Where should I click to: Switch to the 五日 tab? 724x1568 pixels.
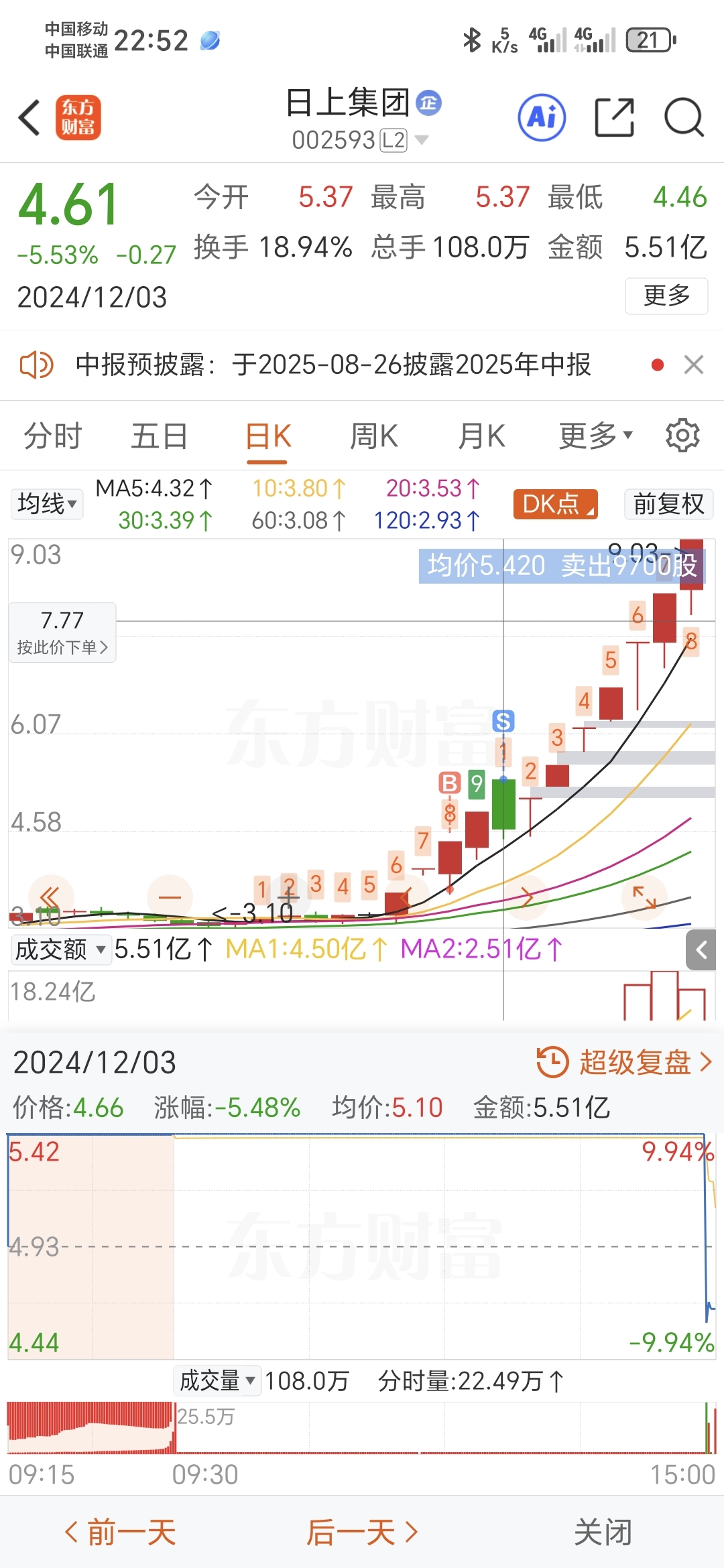click(x=160, y=436)
